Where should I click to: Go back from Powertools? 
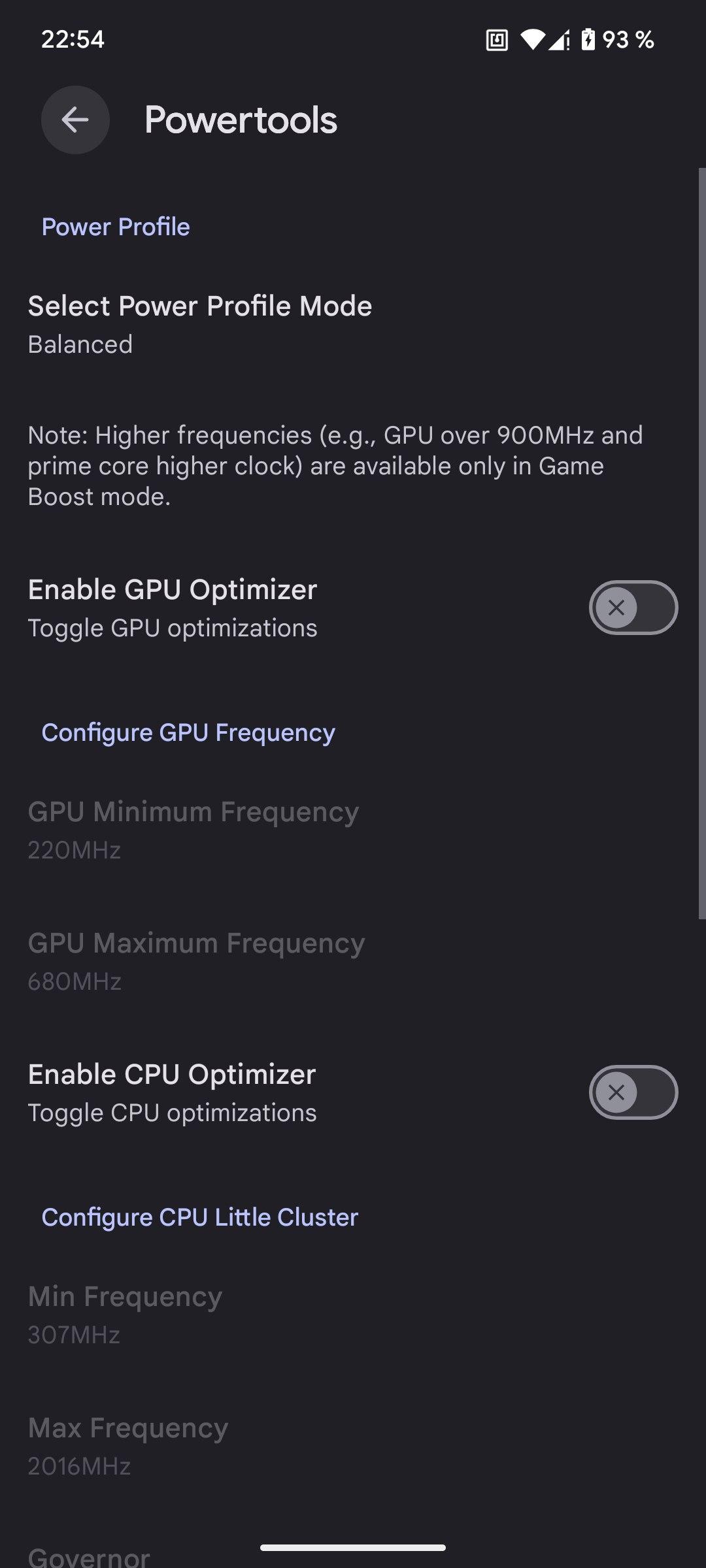[75, 120]
